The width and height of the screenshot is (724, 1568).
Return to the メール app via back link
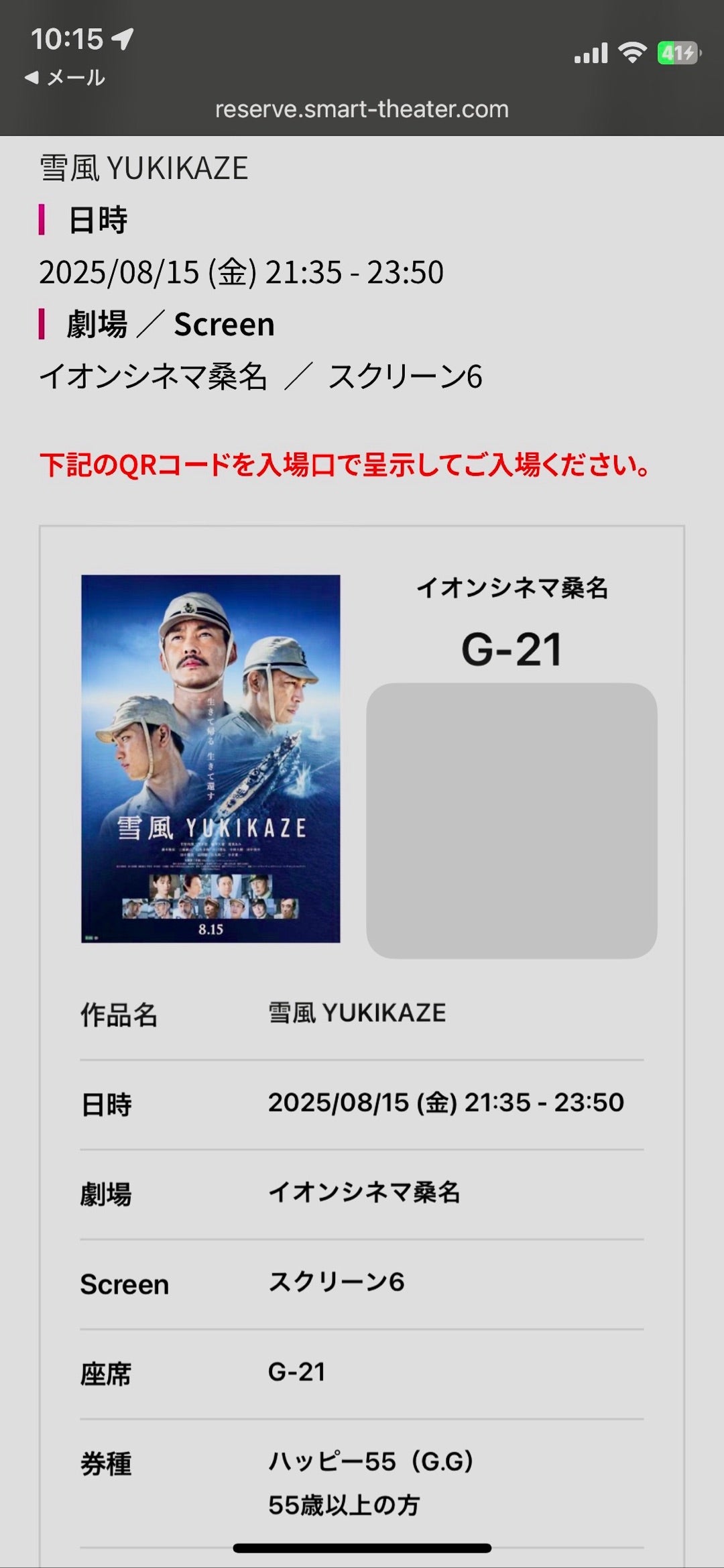(65, 78)
